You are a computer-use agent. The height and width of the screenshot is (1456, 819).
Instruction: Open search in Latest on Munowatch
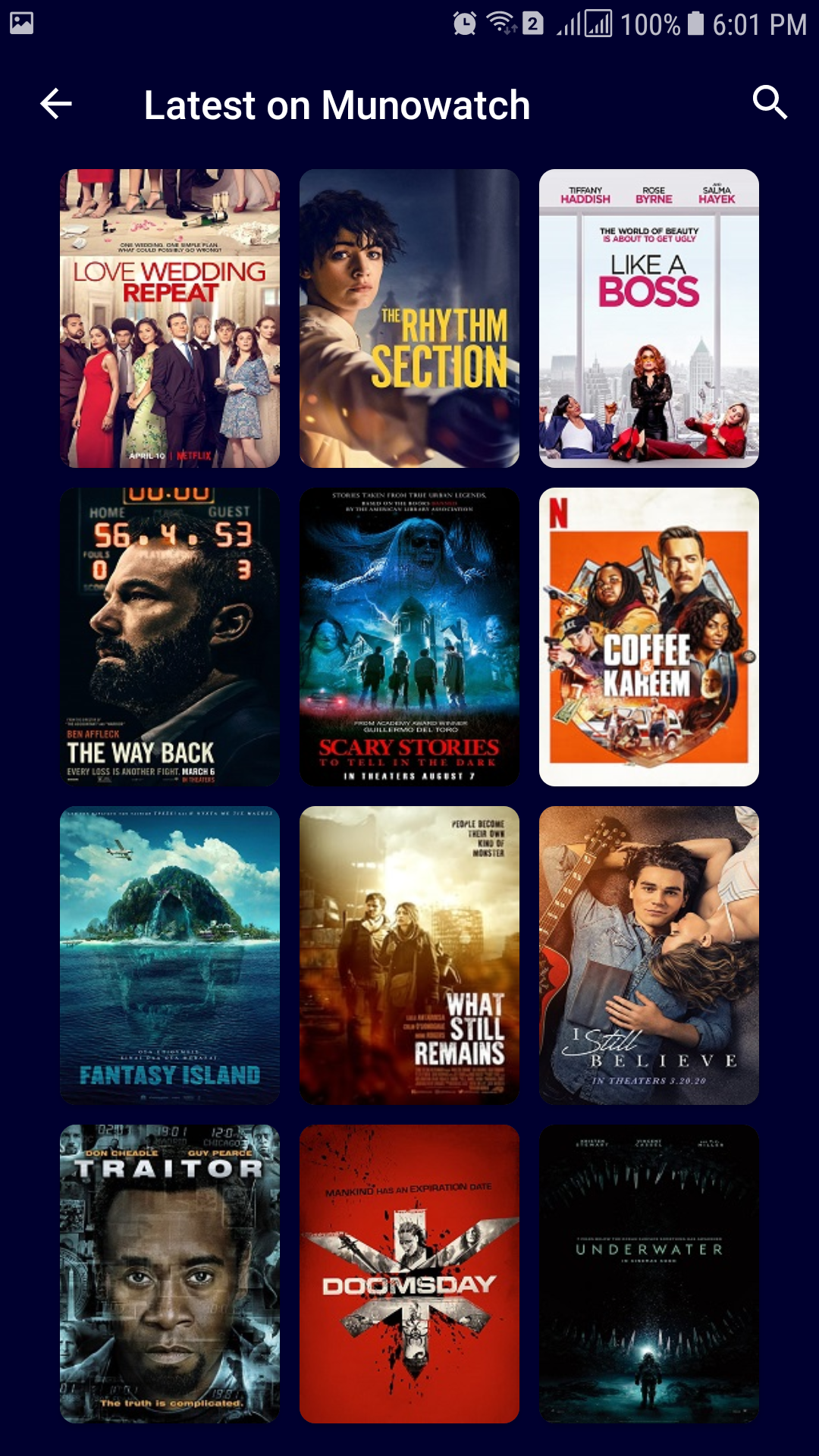[769, 102]
